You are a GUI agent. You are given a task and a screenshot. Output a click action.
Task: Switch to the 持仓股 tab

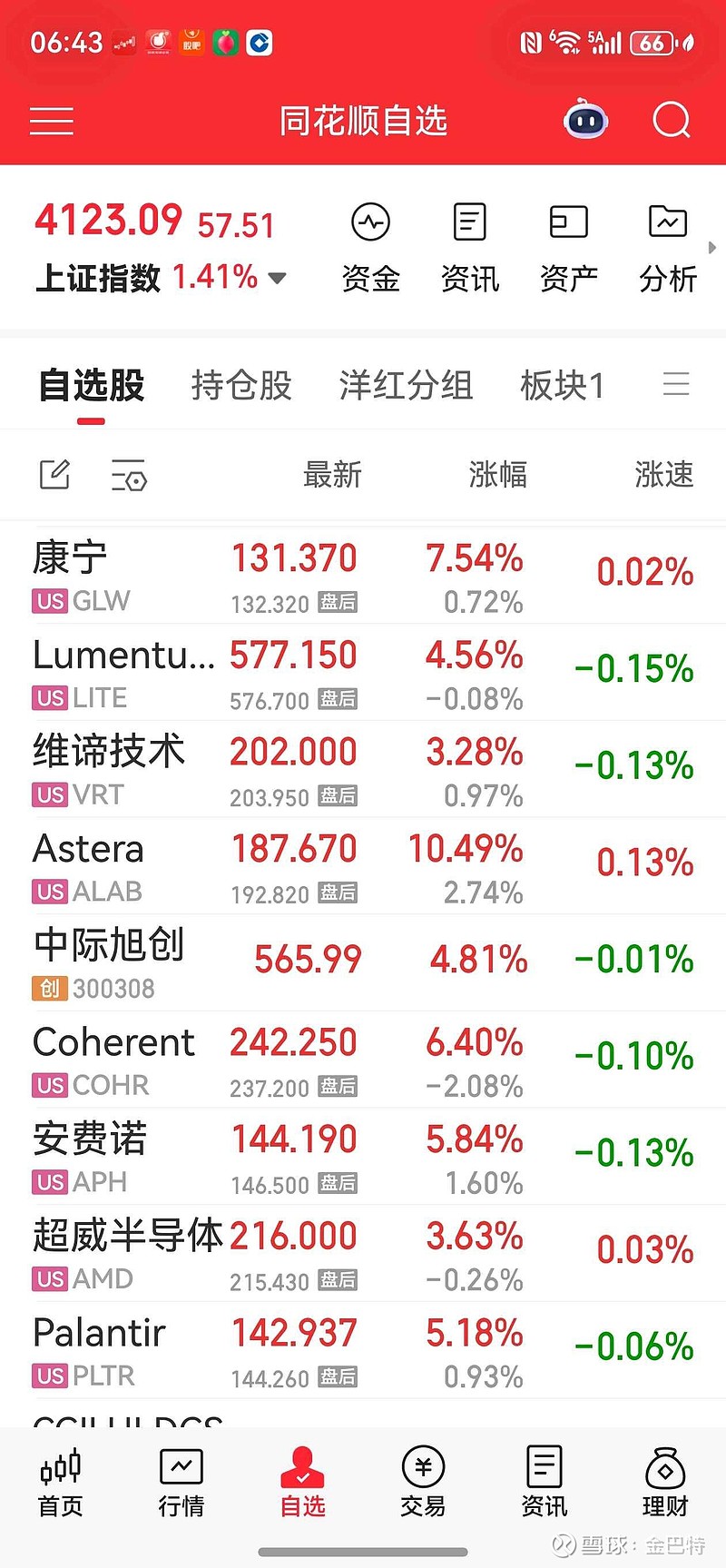pos(240,385)
